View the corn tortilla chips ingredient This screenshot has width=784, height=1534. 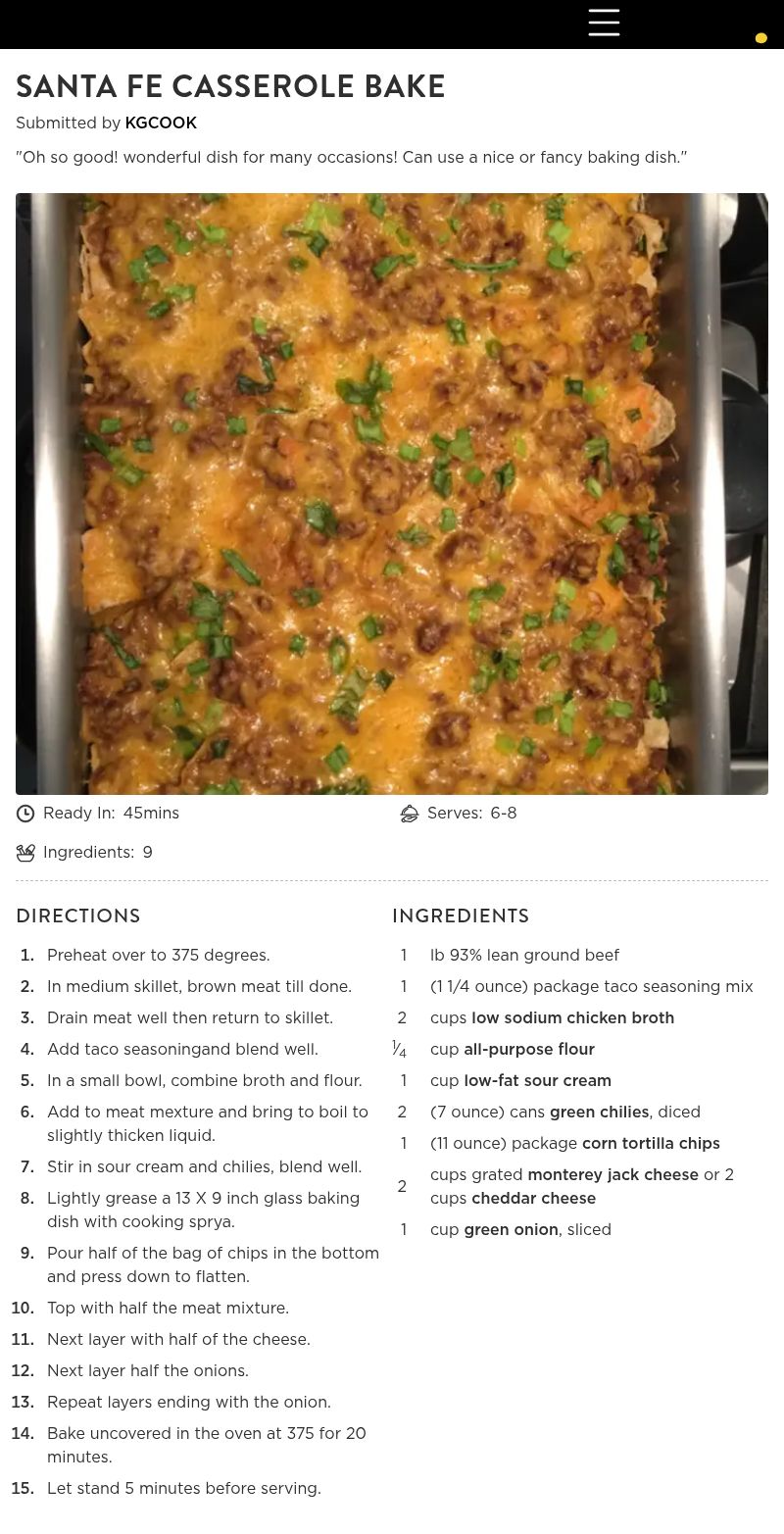[651, 1143]
